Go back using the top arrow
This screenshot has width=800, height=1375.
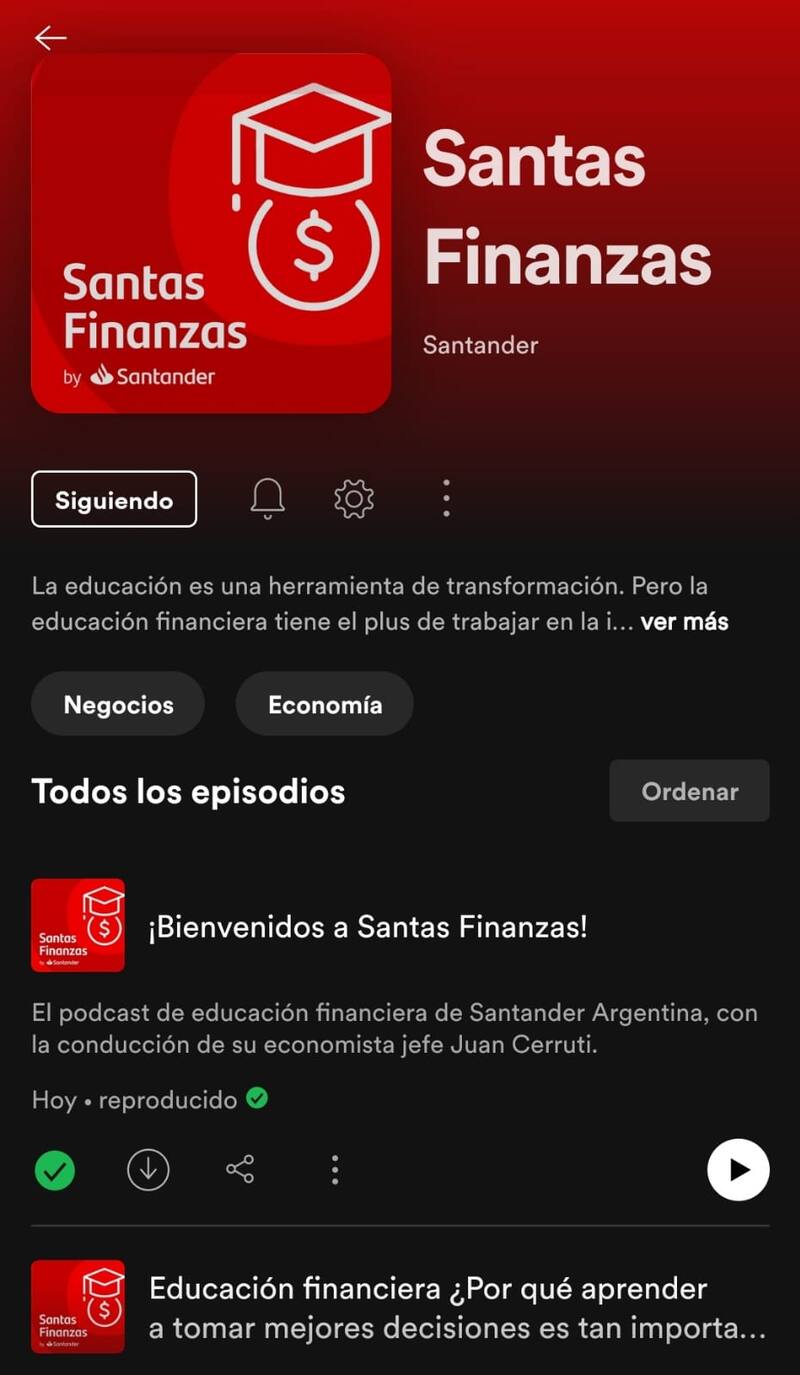coord(50,38)
